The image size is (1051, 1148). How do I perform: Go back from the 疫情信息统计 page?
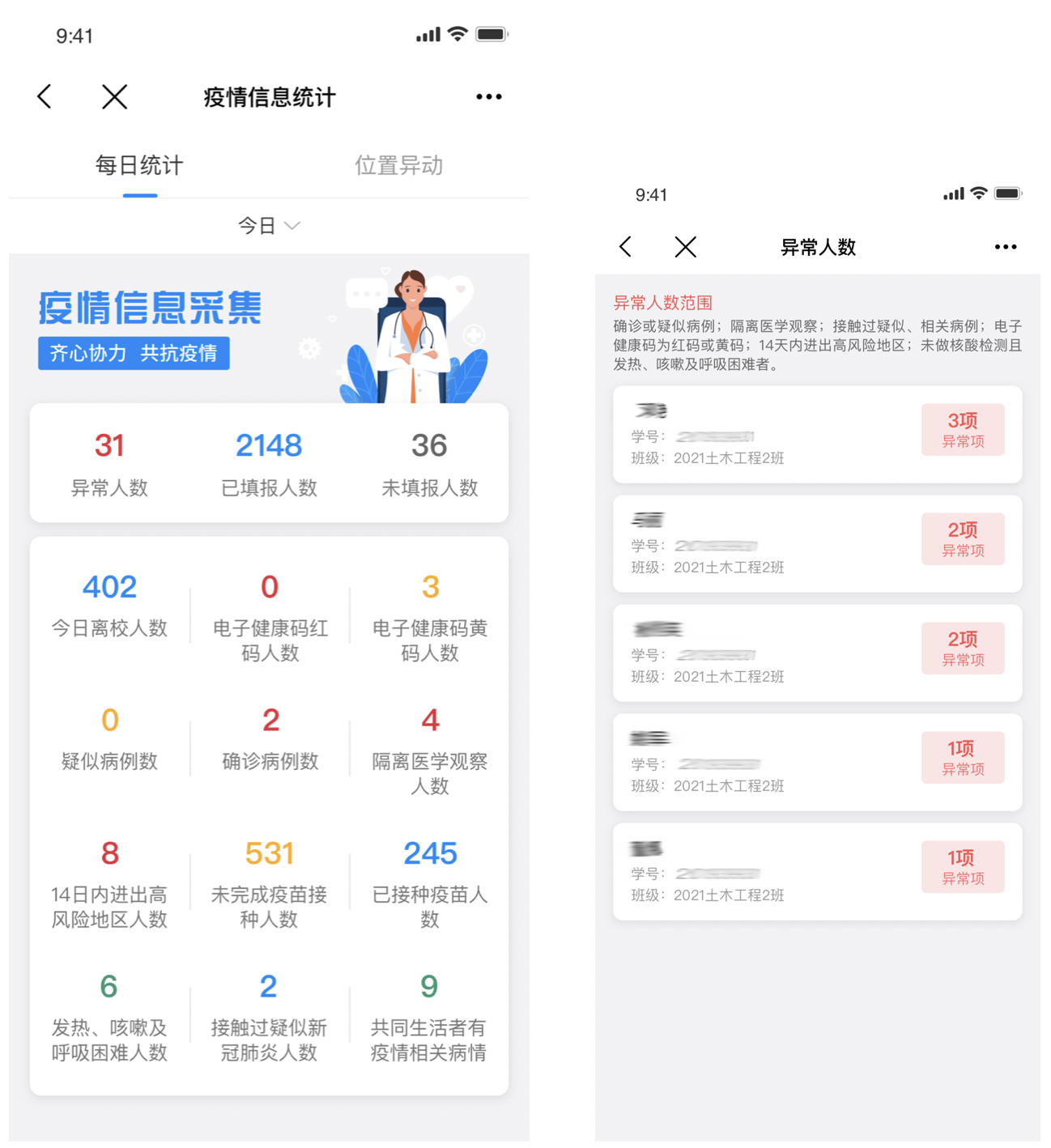click(45, 97)
